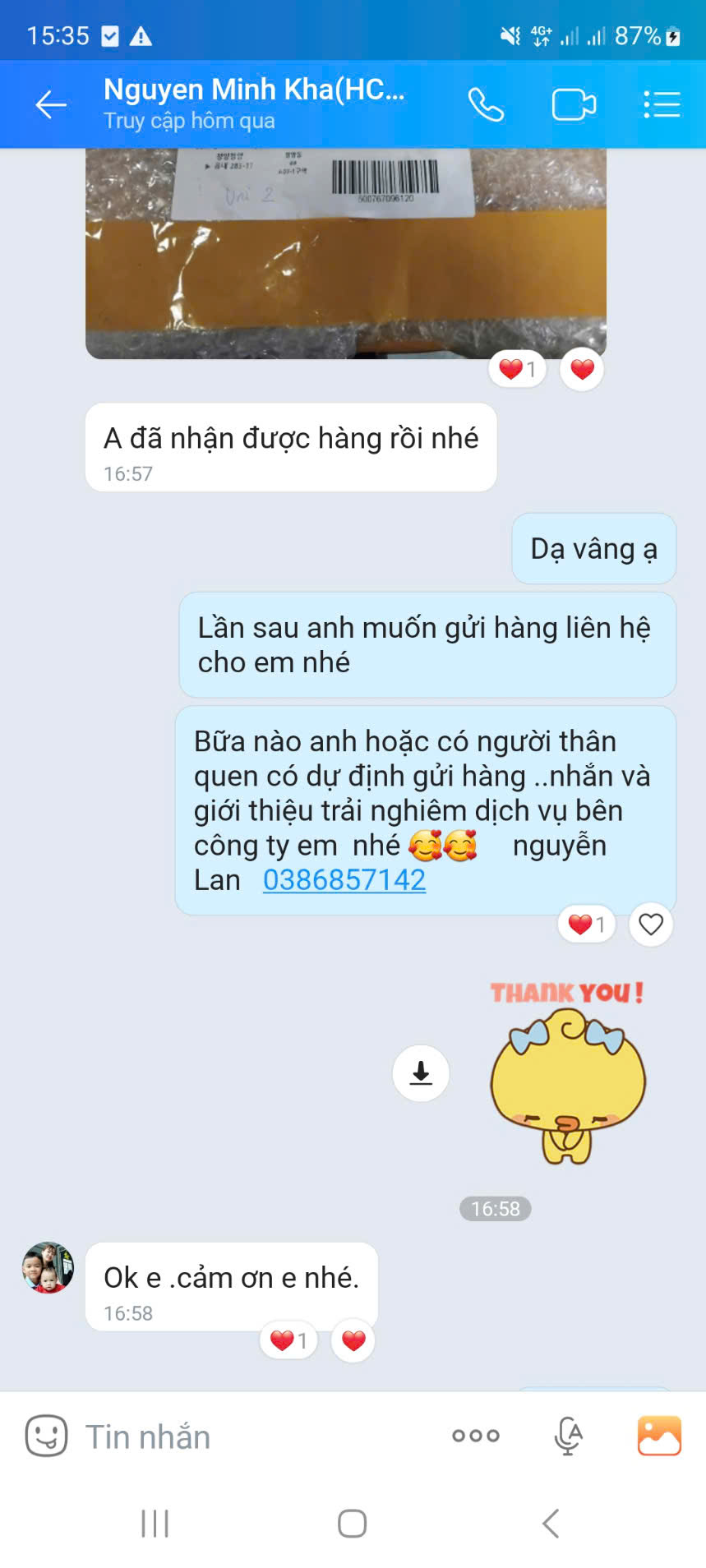This screenshot has height=1568, width=706.
Task: Open the photo gallery picker
Action: point(659,1436)
